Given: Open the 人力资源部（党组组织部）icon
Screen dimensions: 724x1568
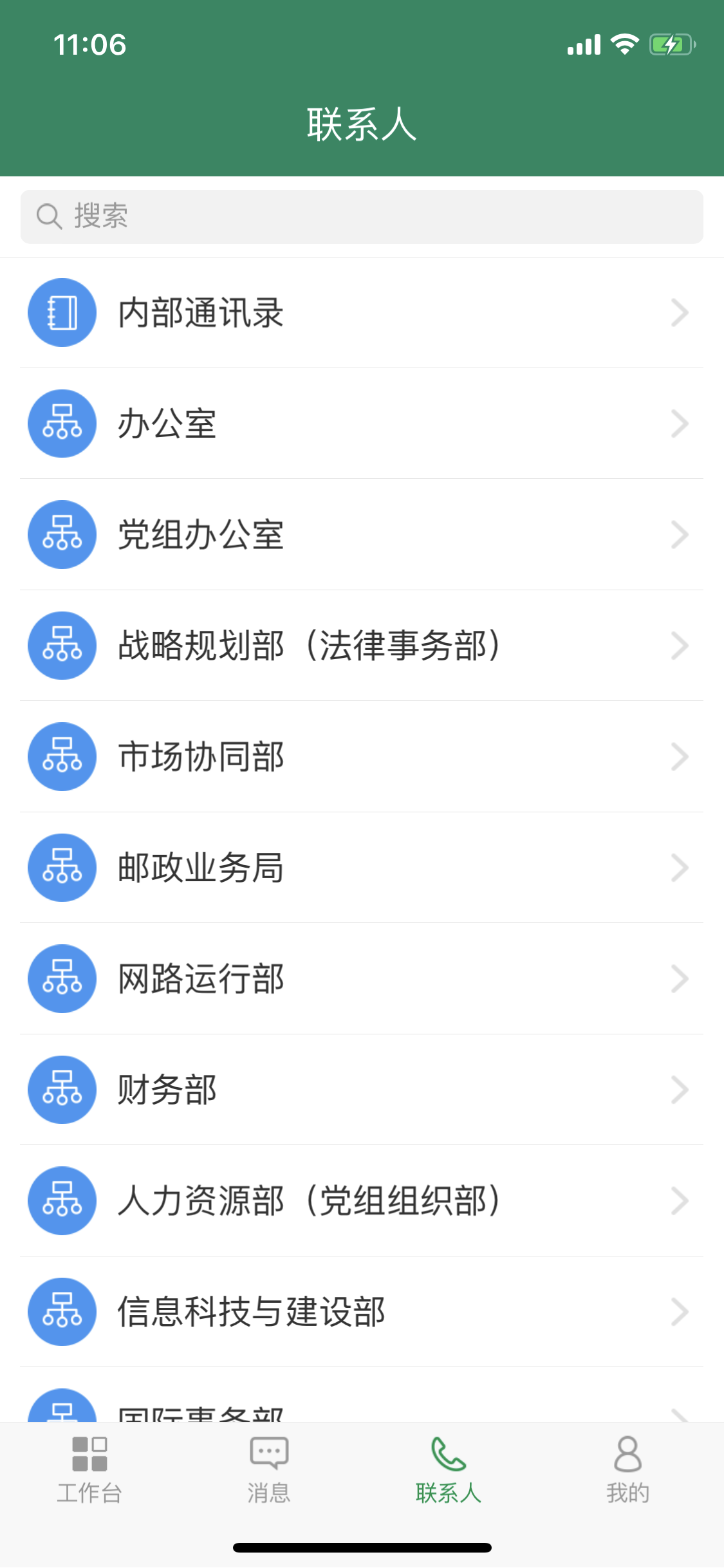Looking at the screenshot, I should coord(61,1200).
